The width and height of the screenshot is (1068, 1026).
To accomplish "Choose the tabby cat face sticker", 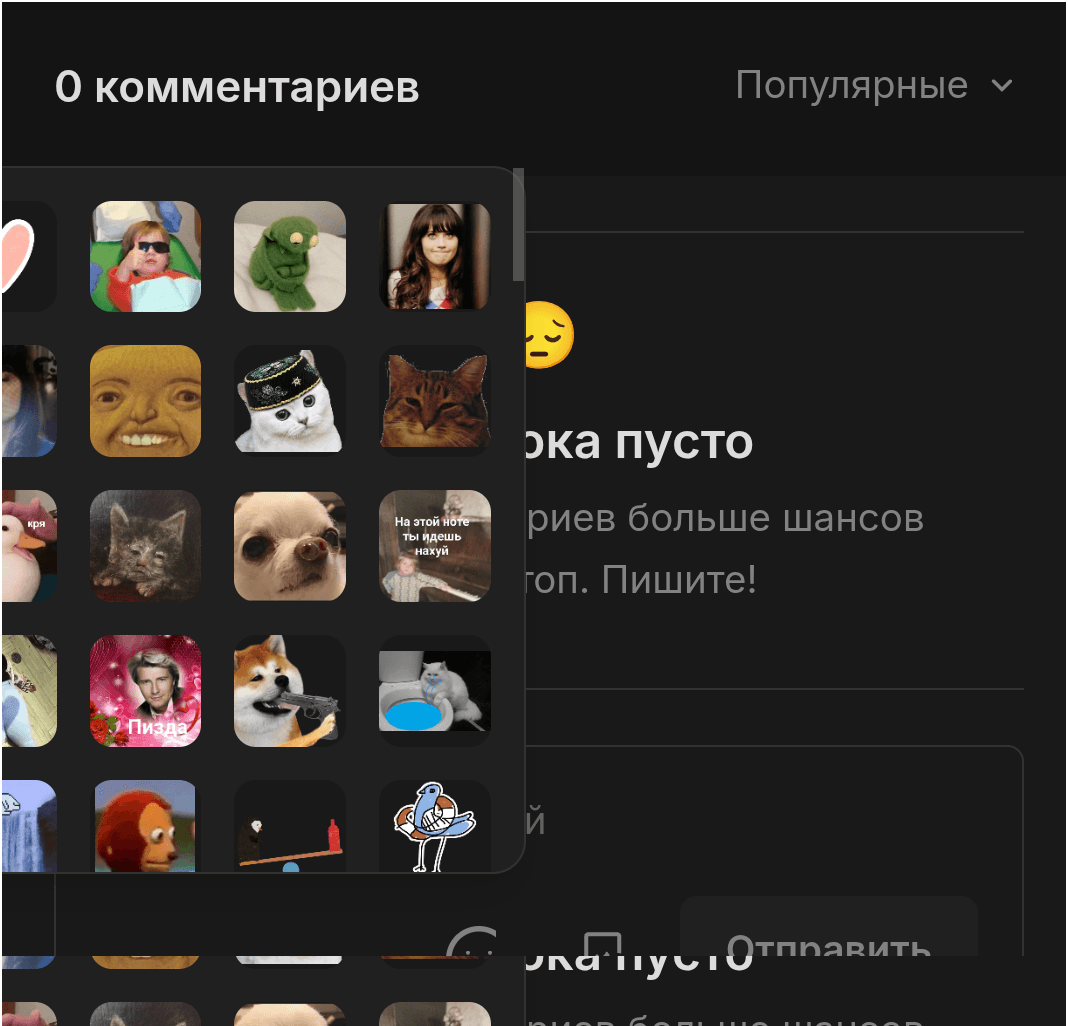I will [x=435, y=401].
